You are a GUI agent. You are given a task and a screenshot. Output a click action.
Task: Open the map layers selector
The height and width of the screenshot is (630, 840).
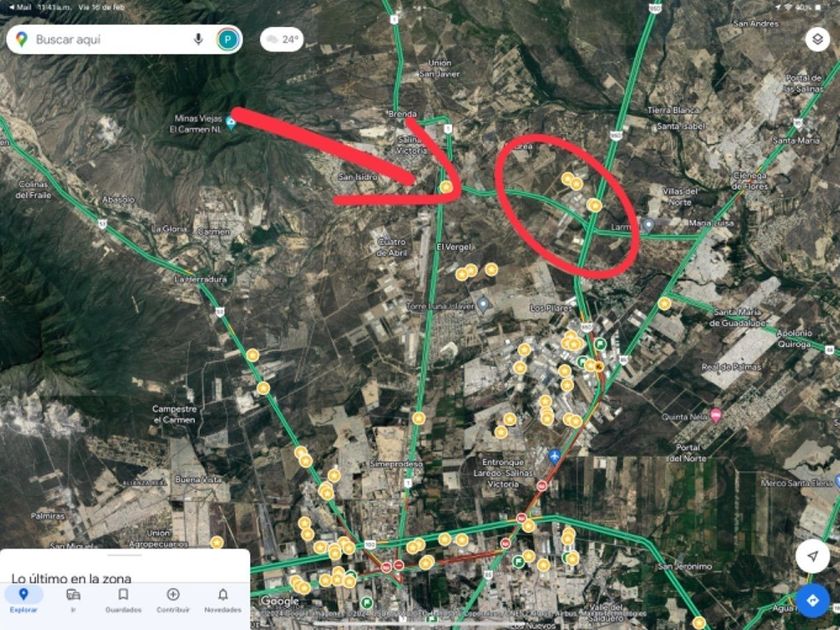[818, 40]
